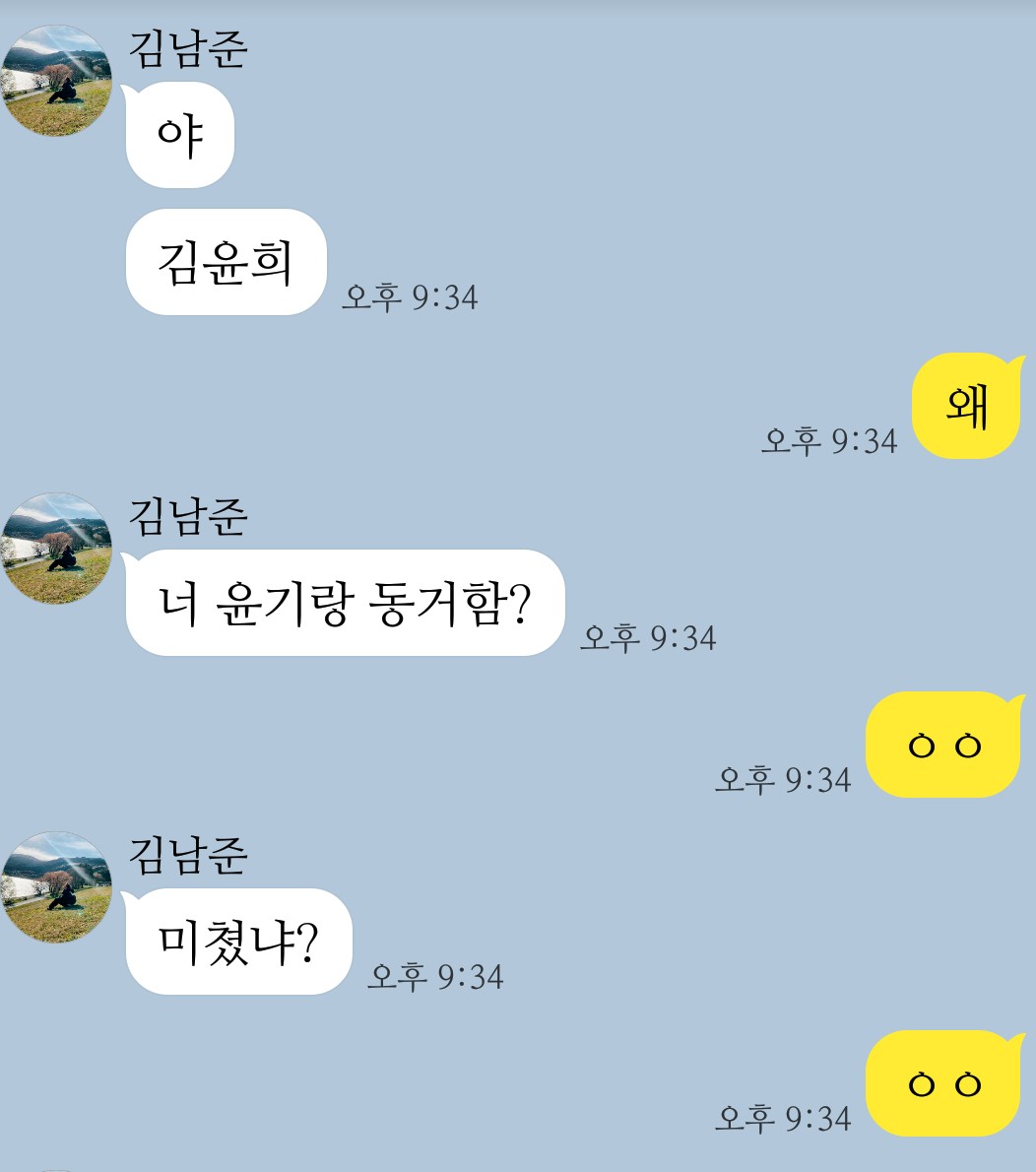Open 김남준's profile photo beside the 야 message
The width and height of the screenshot is (1036, 1172).
tap(56, 81)
